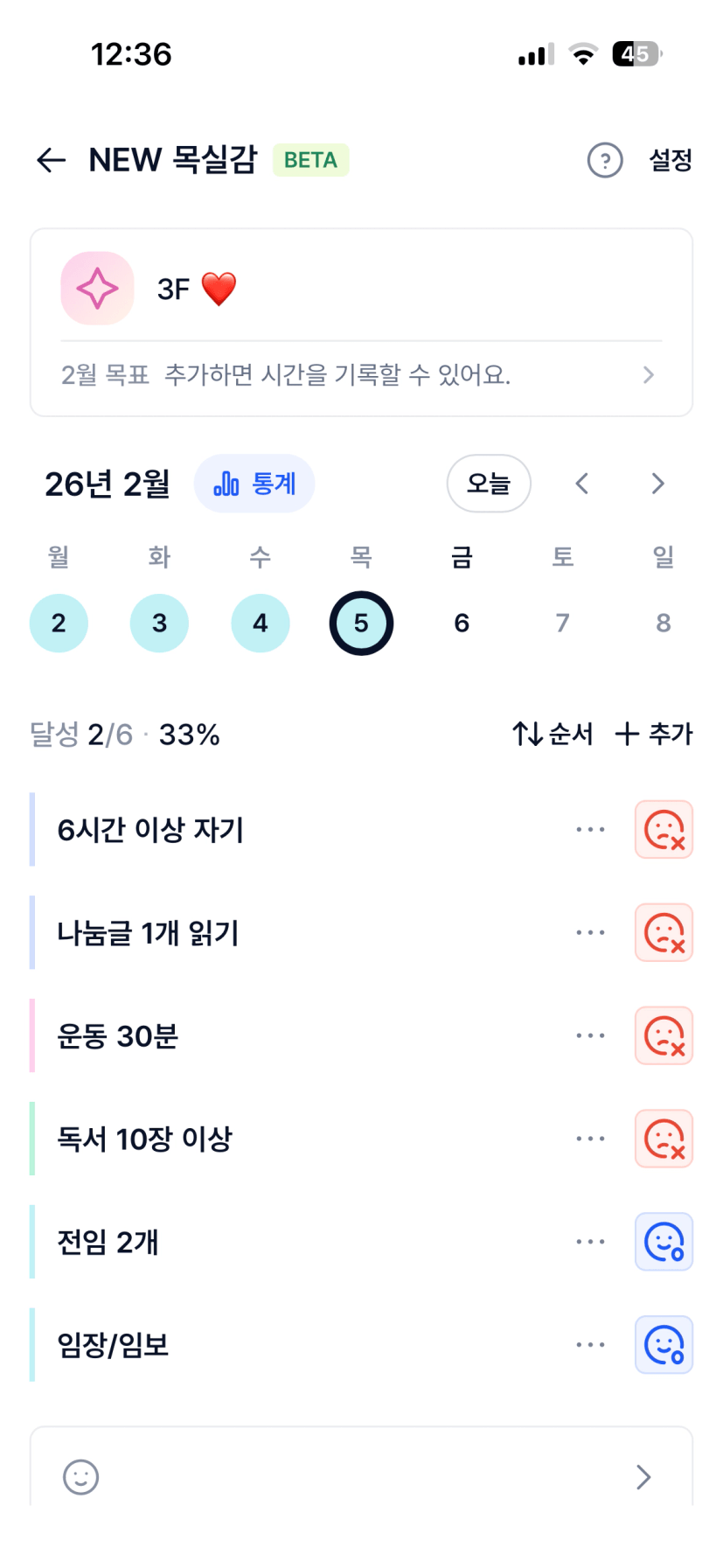
Task: Go to the next week
Action: click(x=658, y=484)
